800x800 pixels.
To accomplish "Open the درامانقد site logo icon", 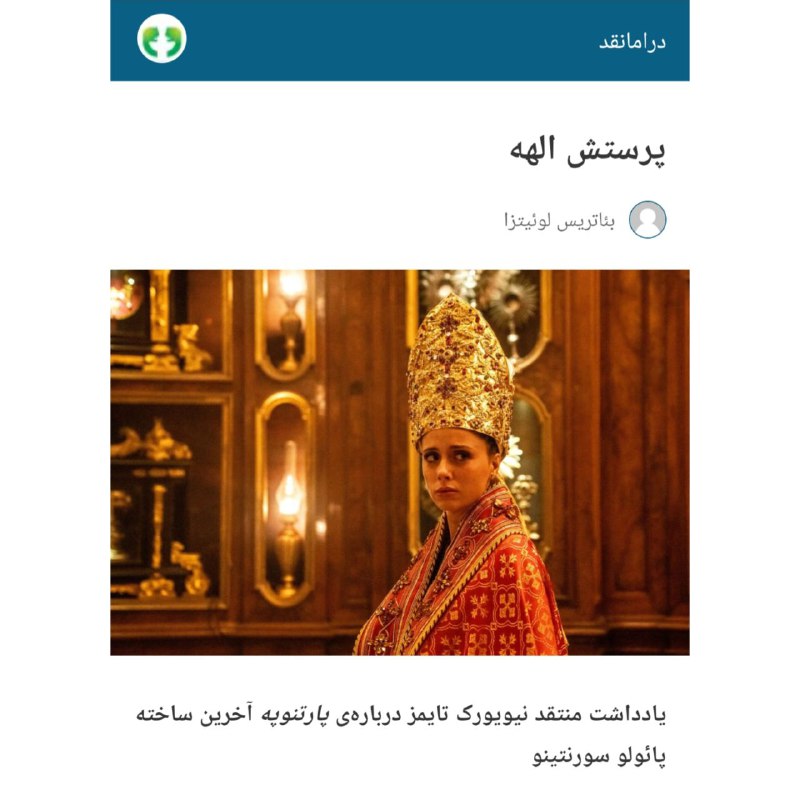I will coord(162,39).
